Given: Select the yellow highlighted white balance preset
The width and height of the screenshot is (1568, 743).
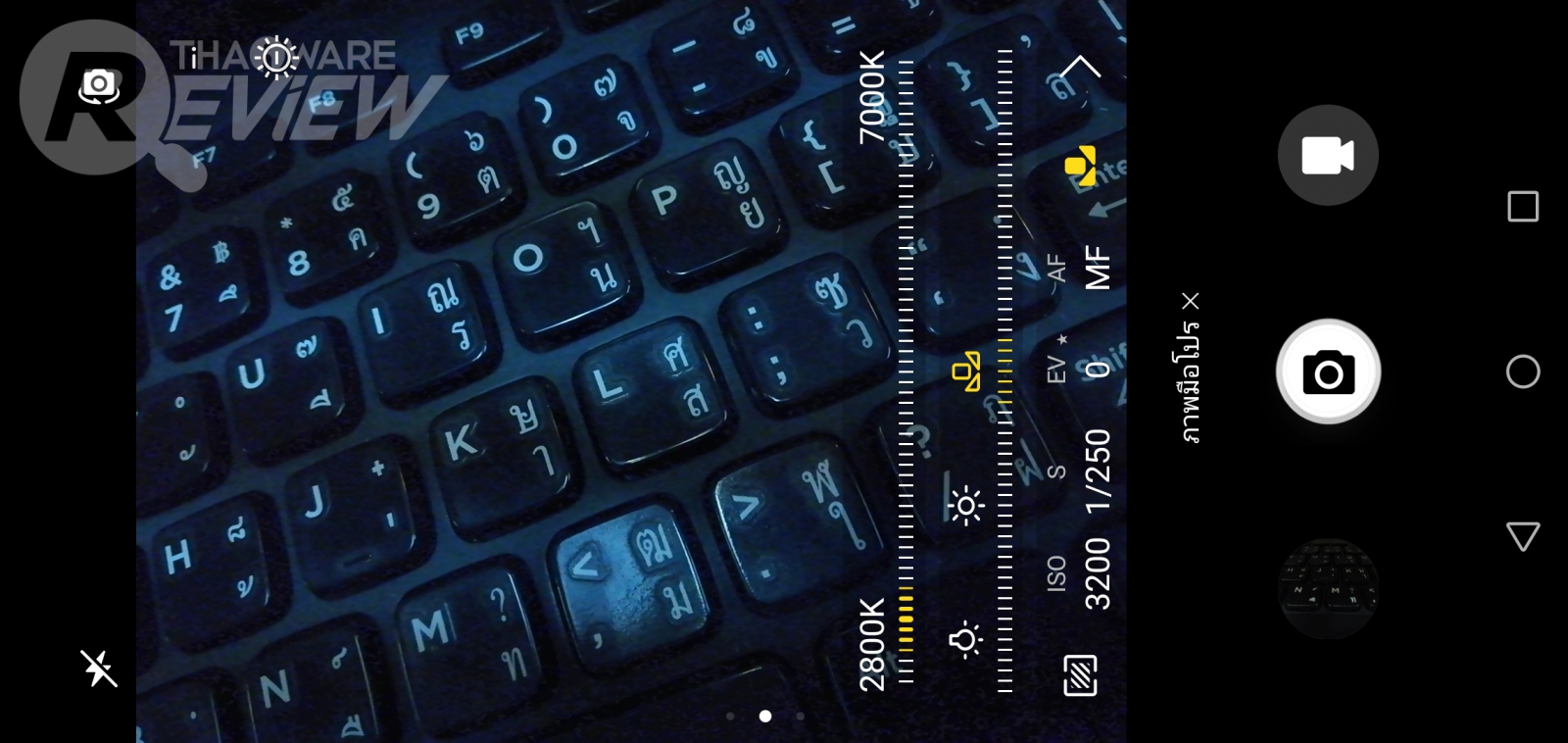Looking at the screenshot, I should (x=966, y=371).
